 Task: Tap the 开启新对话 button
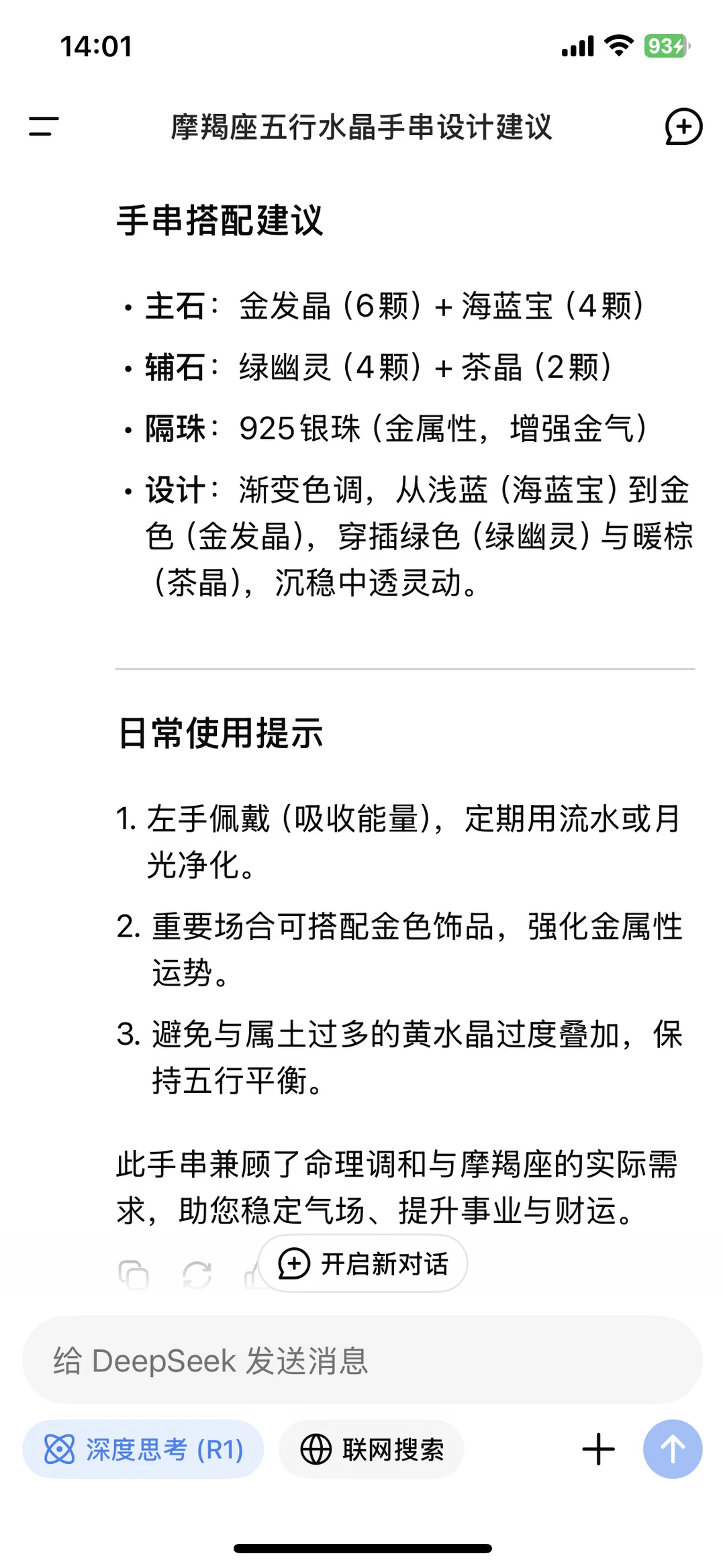pos(362,1263)
